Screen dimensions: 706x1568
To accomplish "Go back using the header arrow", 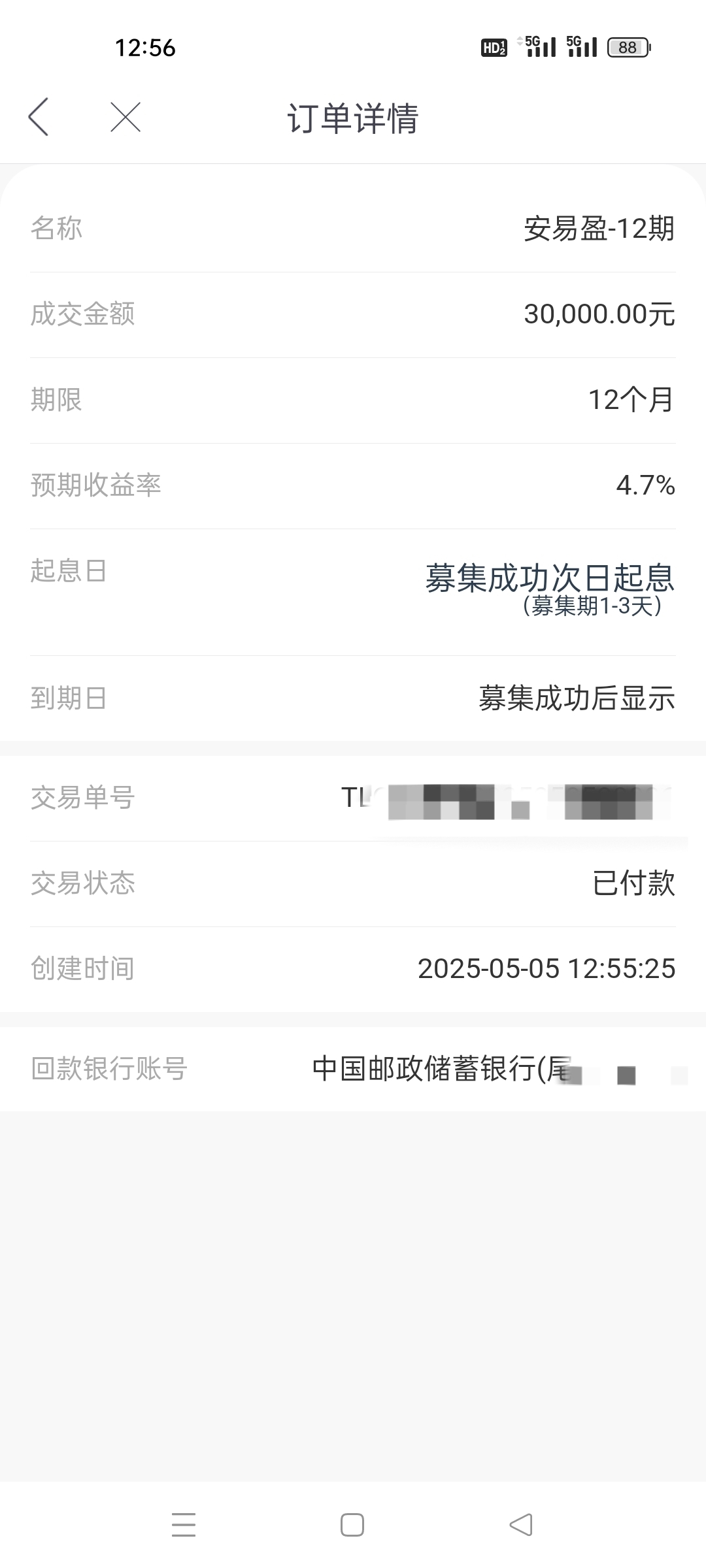I will coord(39,117).
